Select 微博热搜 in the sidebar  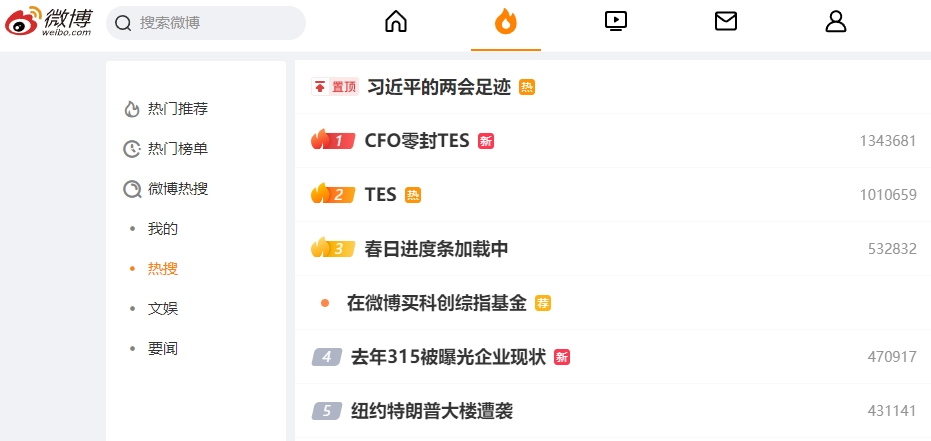click(x=177, y=189)
